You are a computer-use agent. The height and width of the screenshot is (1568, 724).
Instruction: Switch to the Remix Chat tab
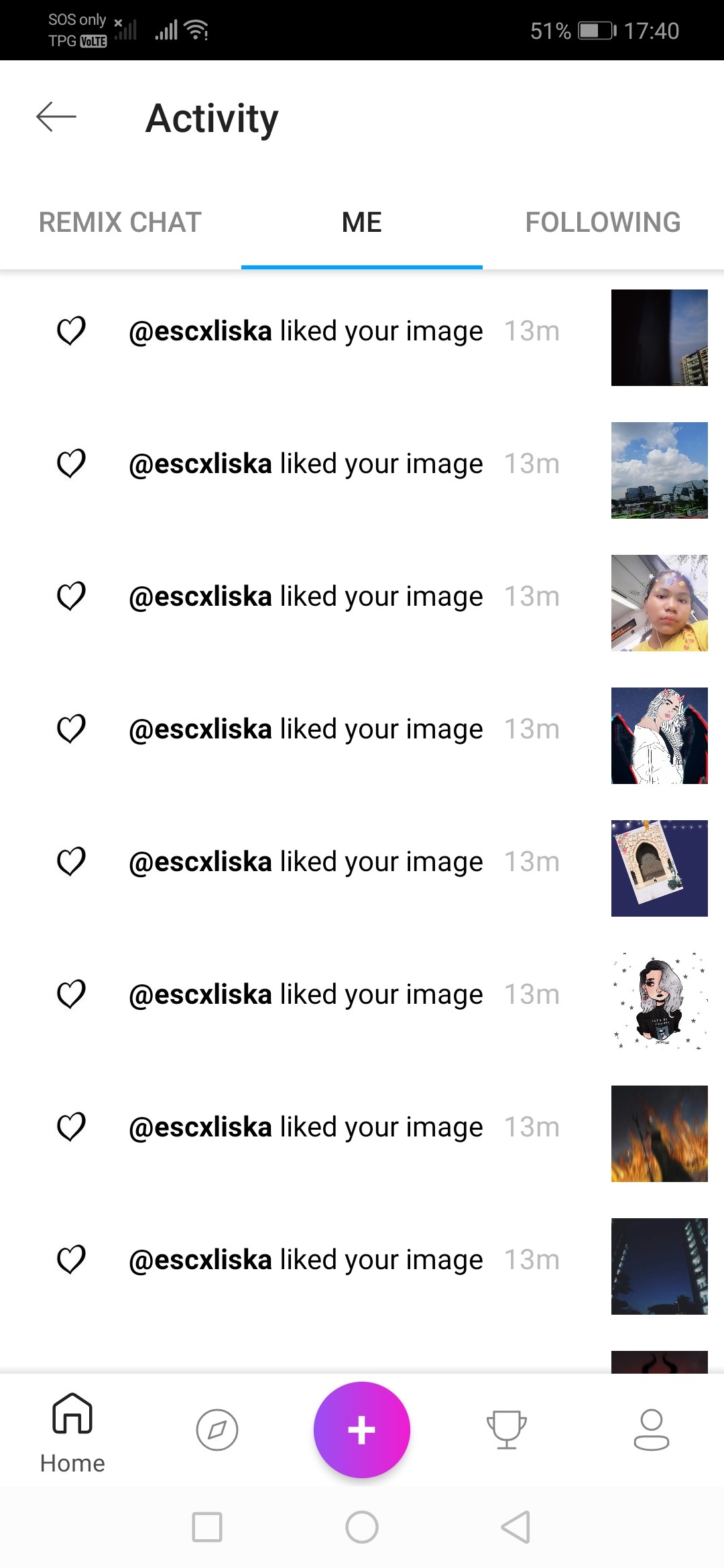pos(120,222)
